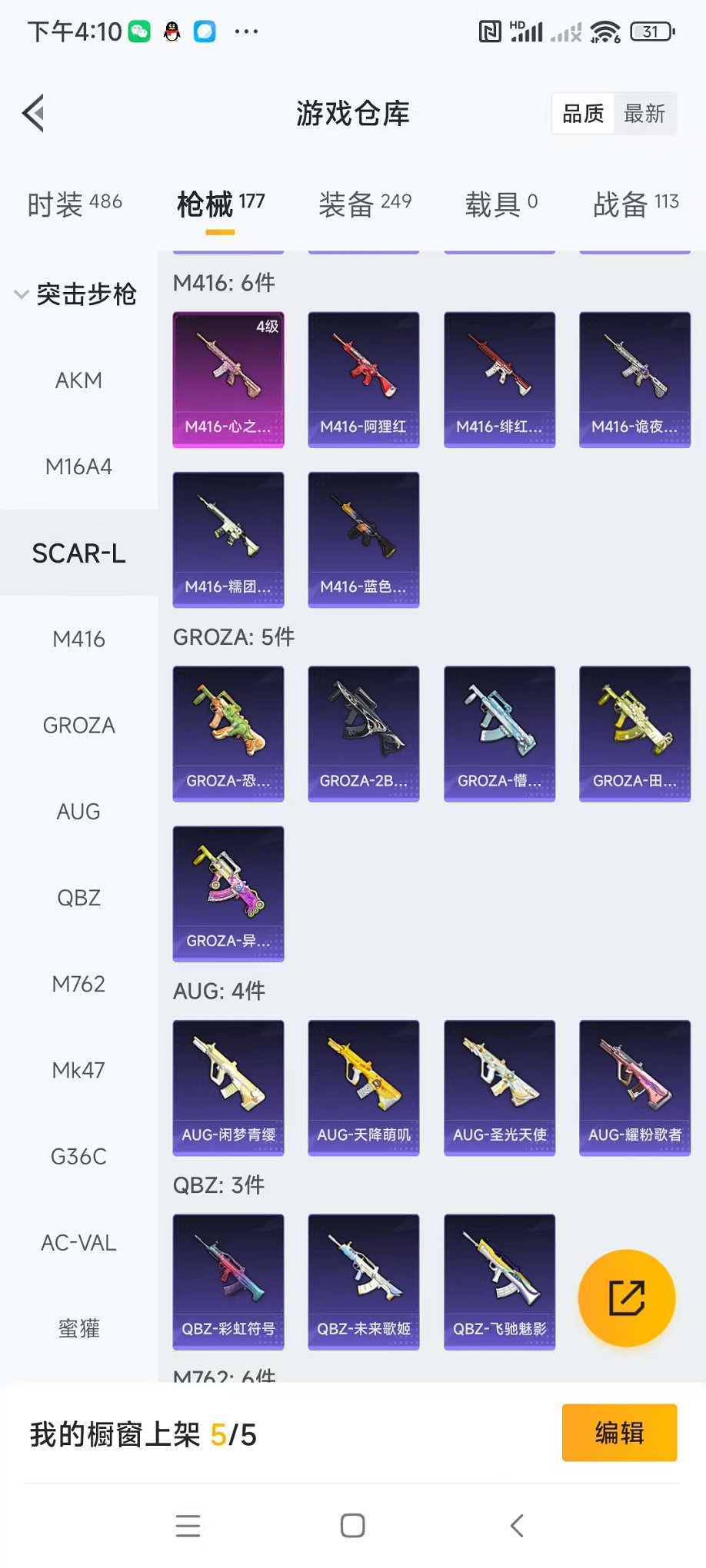Open the M416-心之… level 4 skin

(x=228, y=379)
